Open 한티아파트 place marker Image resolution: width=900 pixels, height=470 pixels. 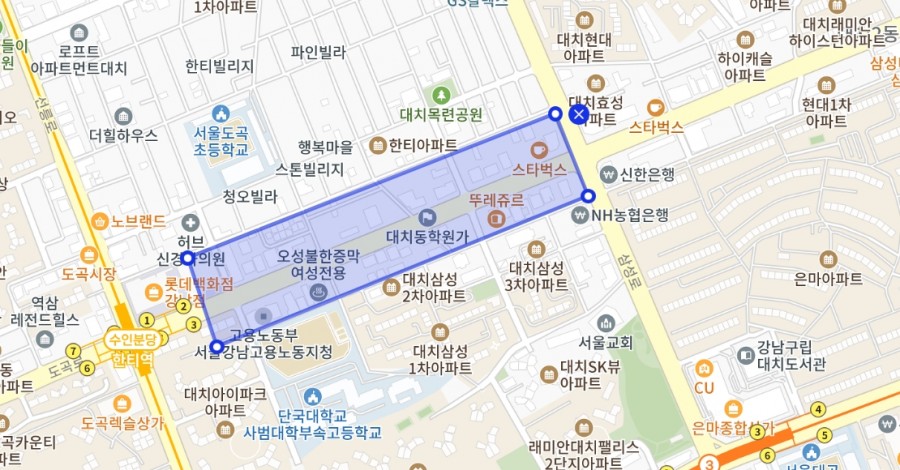click(378, 144)
